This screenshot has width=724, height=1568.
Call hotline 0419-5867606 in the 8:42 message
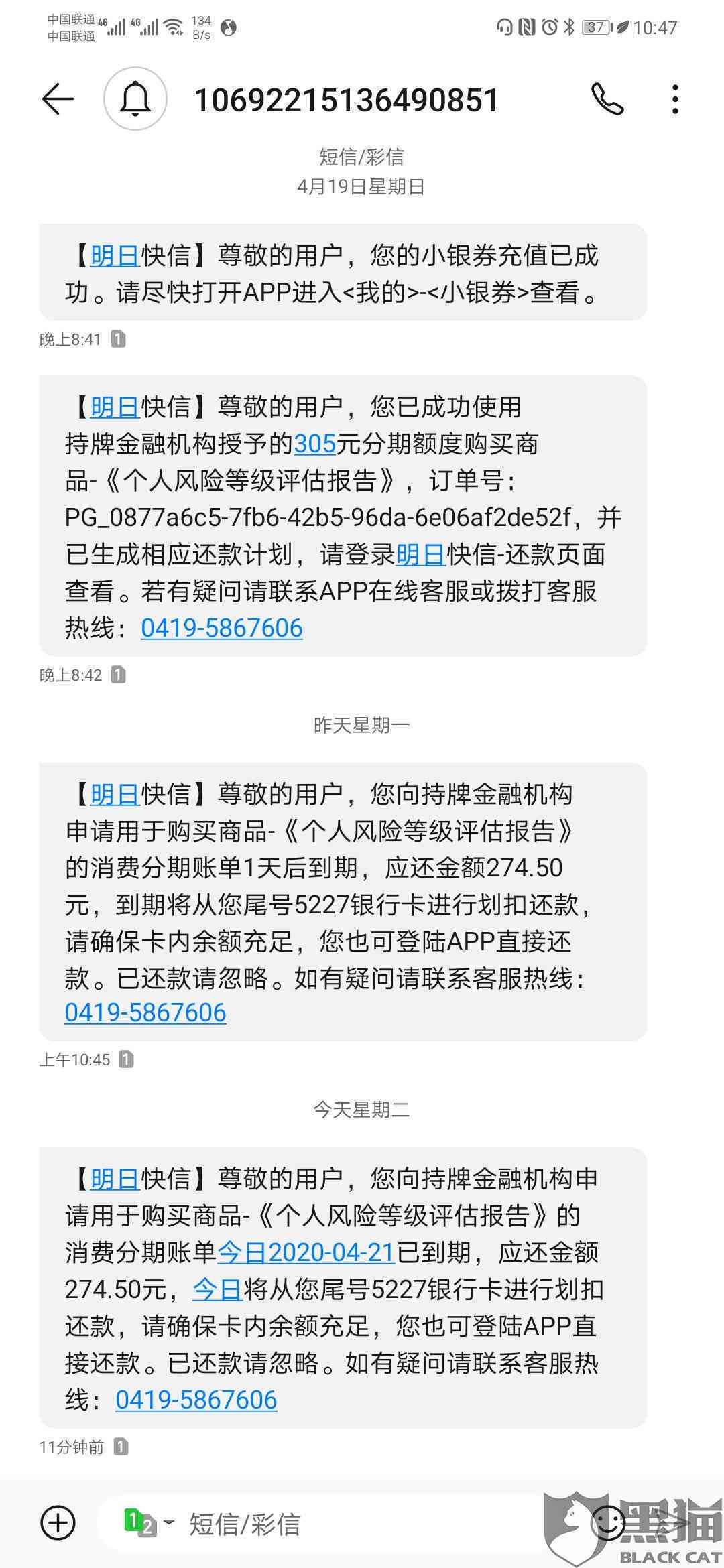tap(221, 628)
